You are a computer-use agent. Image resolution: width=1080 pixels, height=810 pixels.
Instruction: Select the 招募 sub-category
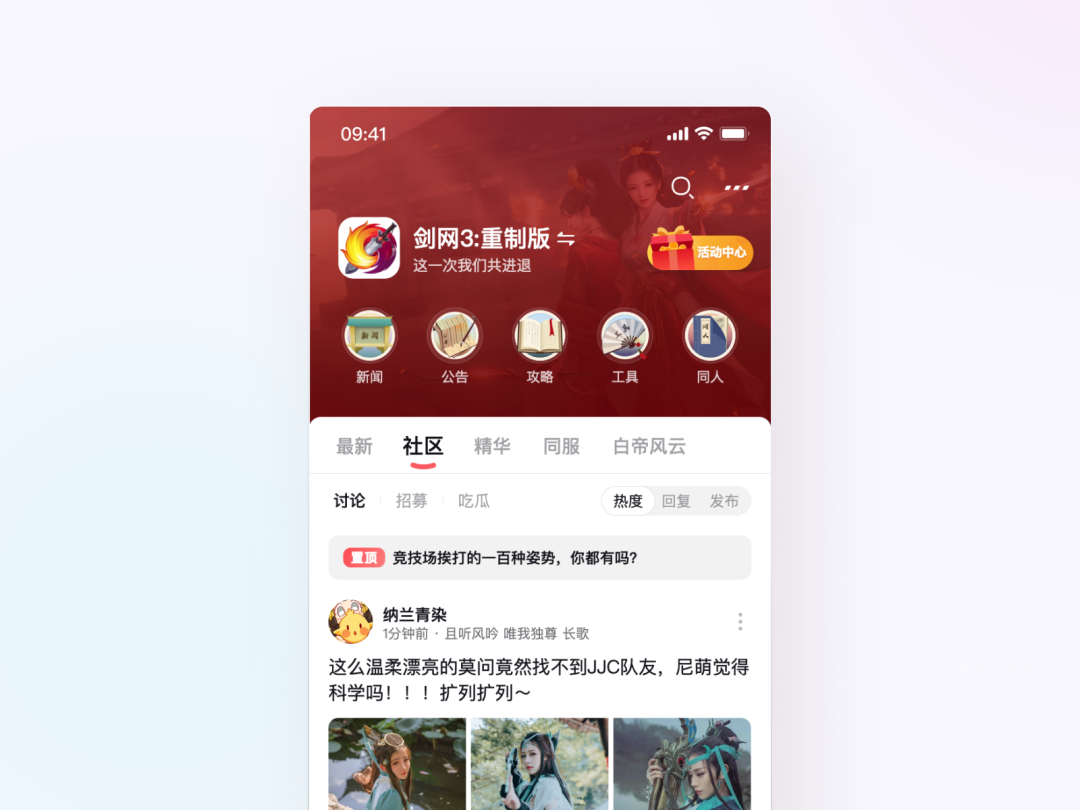411,501
